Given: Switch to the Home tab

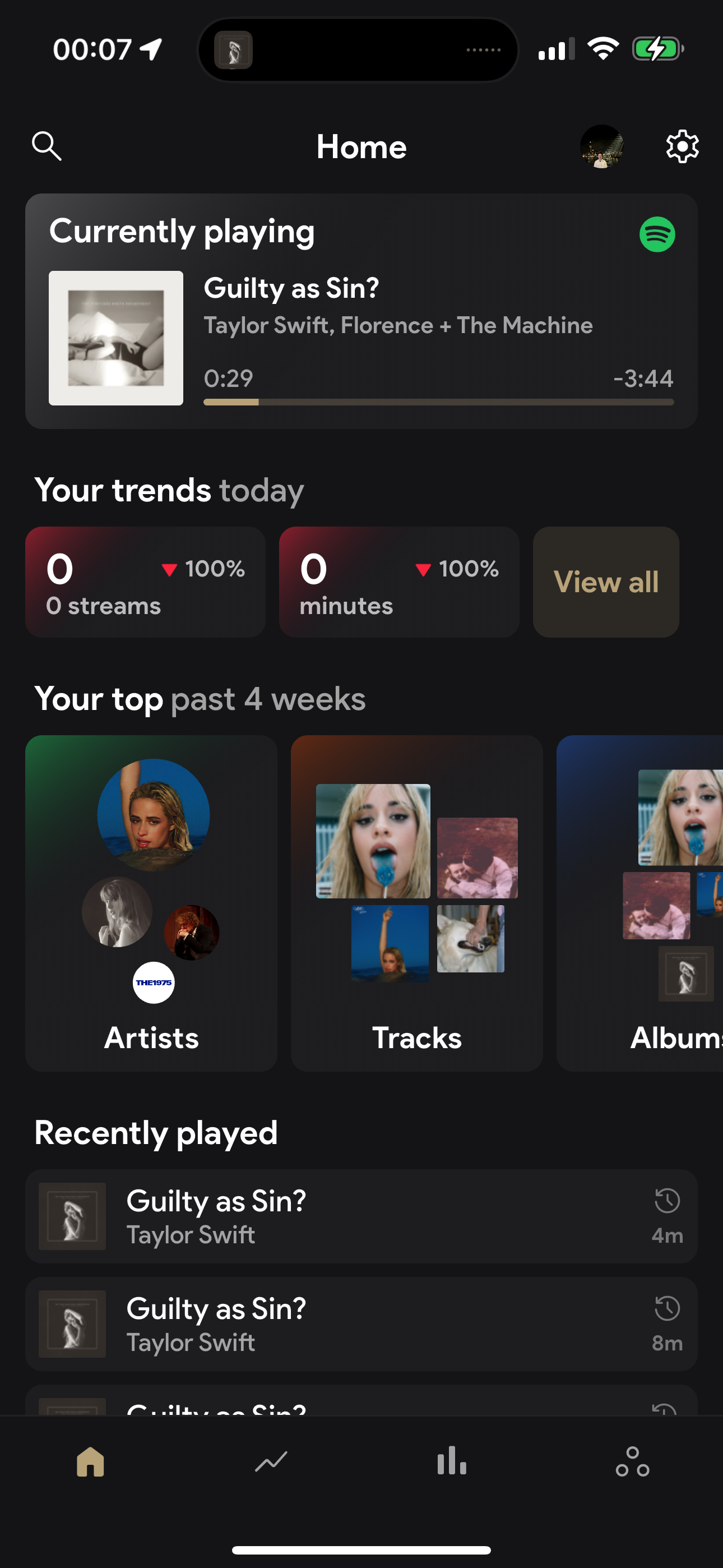Looking at the screenshot, I should click(91, 1461).
